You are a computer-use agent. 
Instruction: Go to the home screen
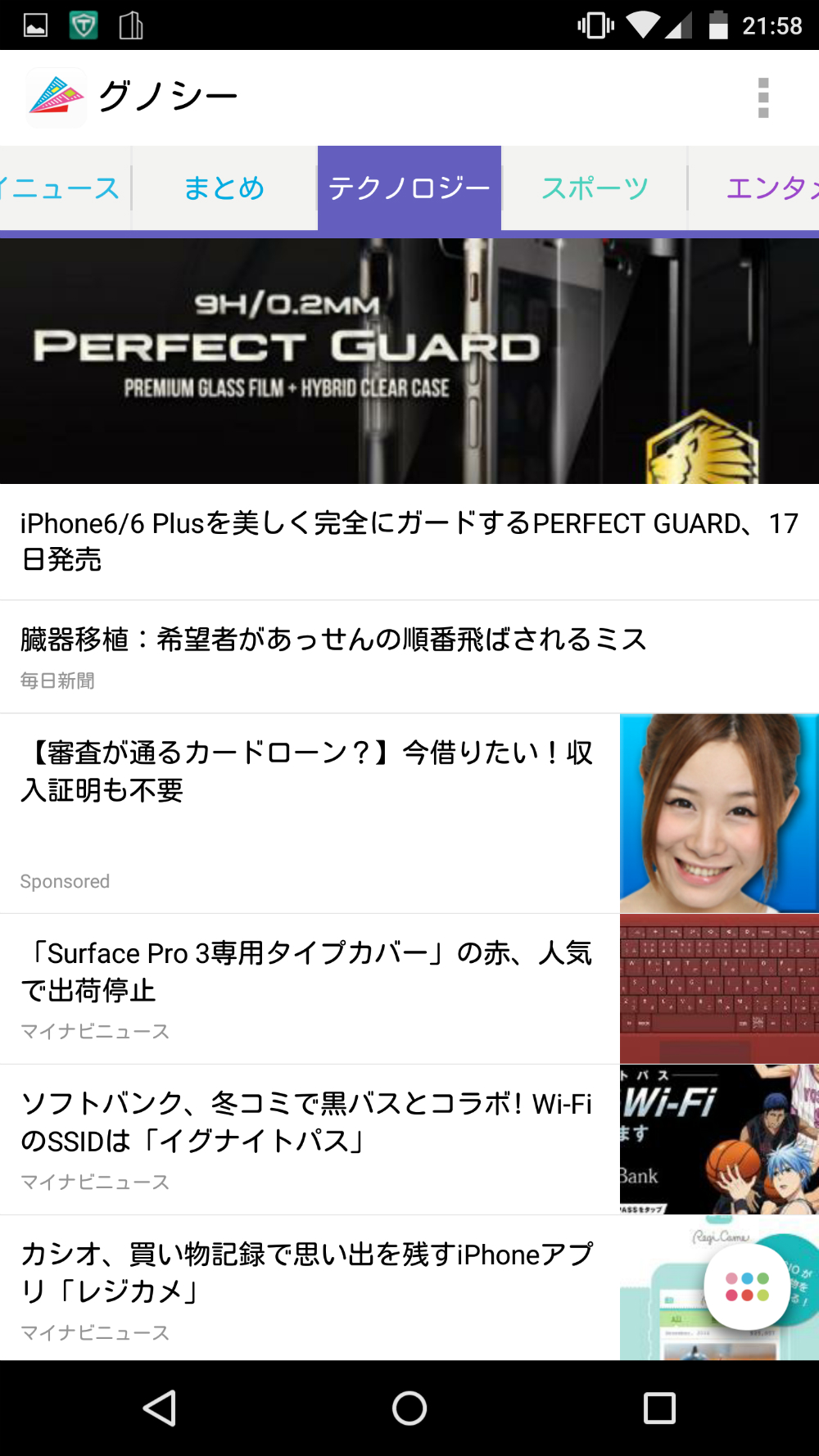tap(409, 1409)
